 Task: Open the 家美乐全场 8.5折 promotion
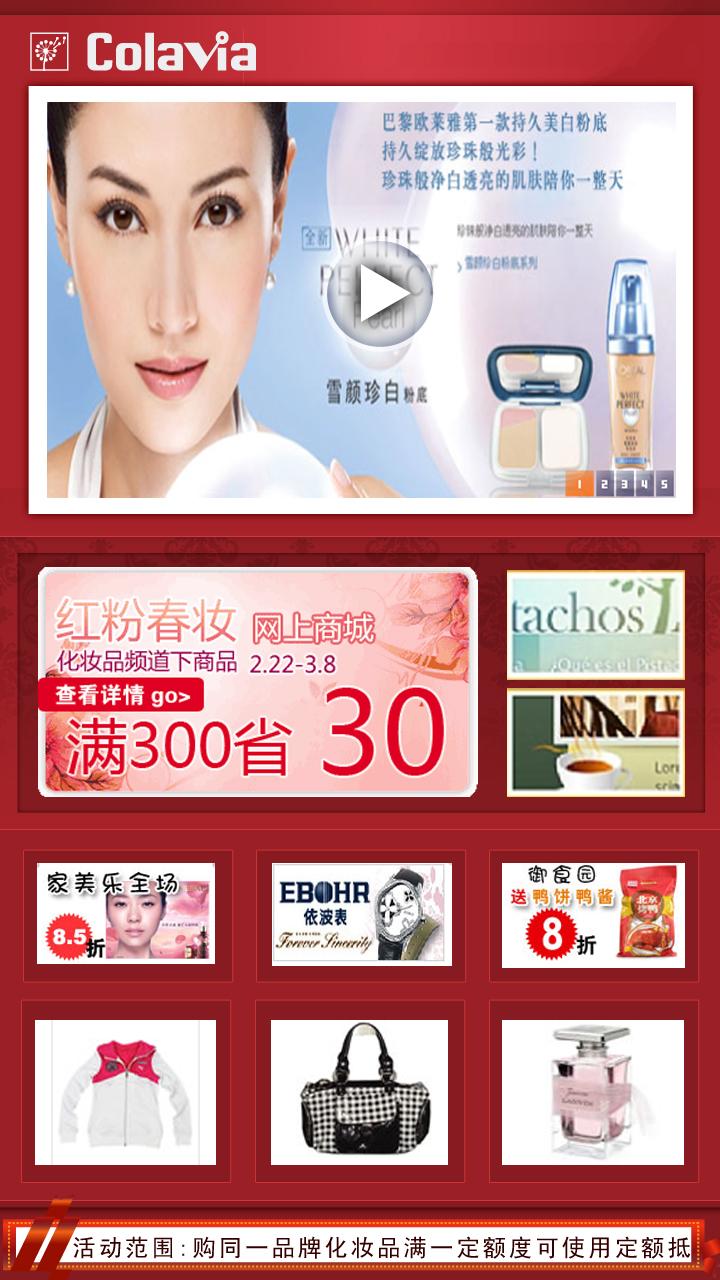click(126, 913)
